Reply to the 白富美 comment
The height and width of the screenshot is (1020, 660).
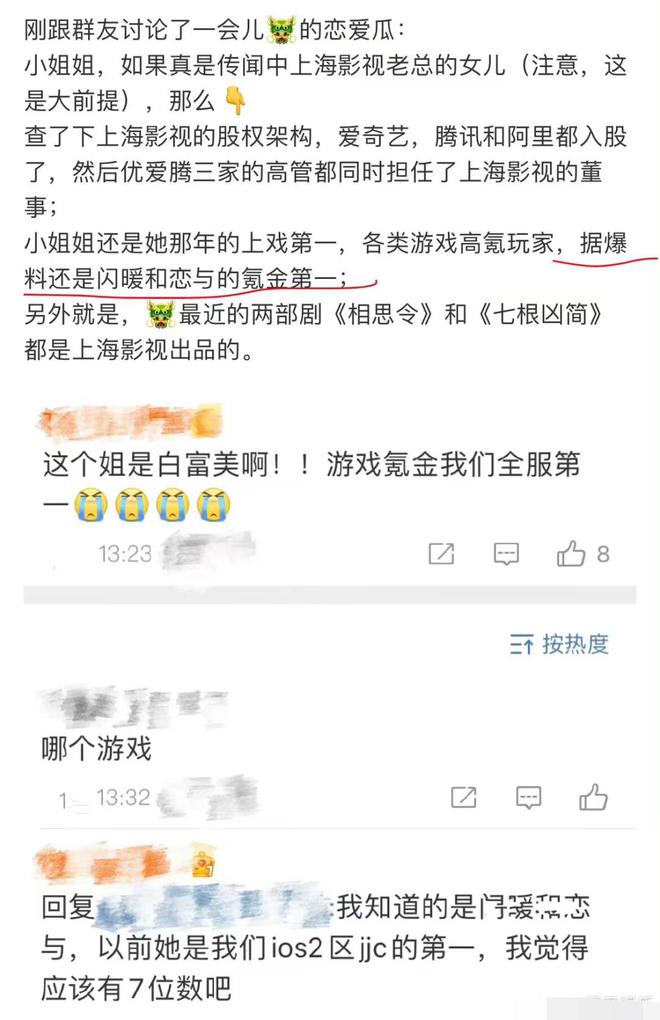[507, 553]
